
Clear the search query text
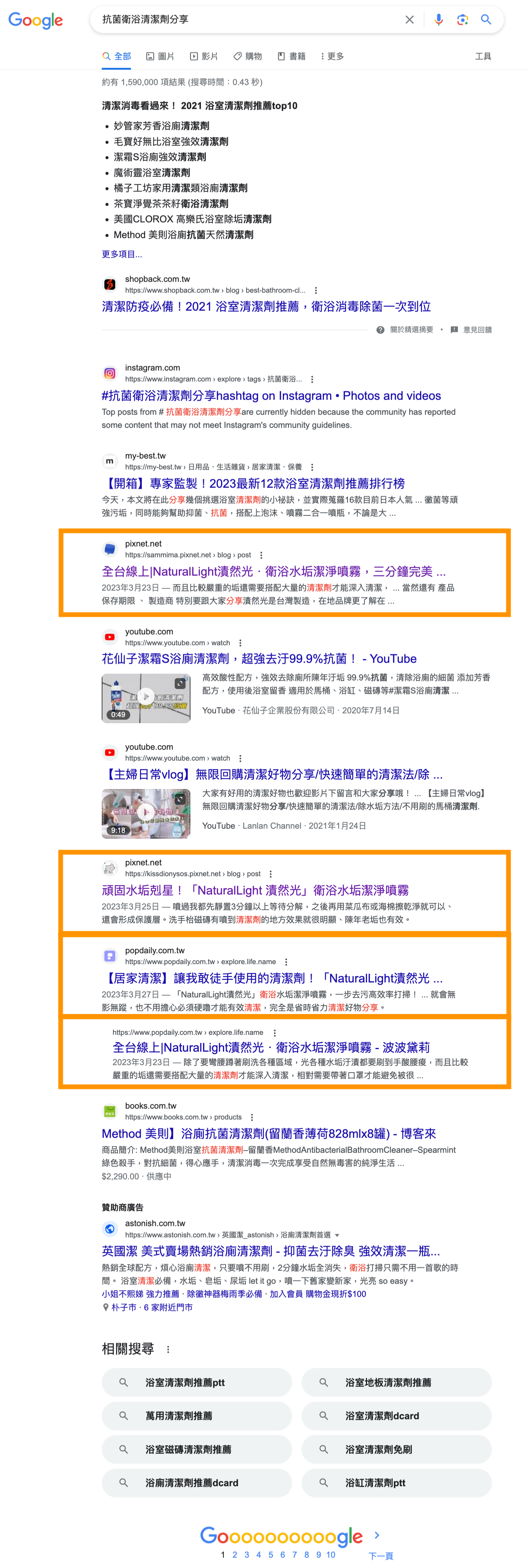[409, 19]
